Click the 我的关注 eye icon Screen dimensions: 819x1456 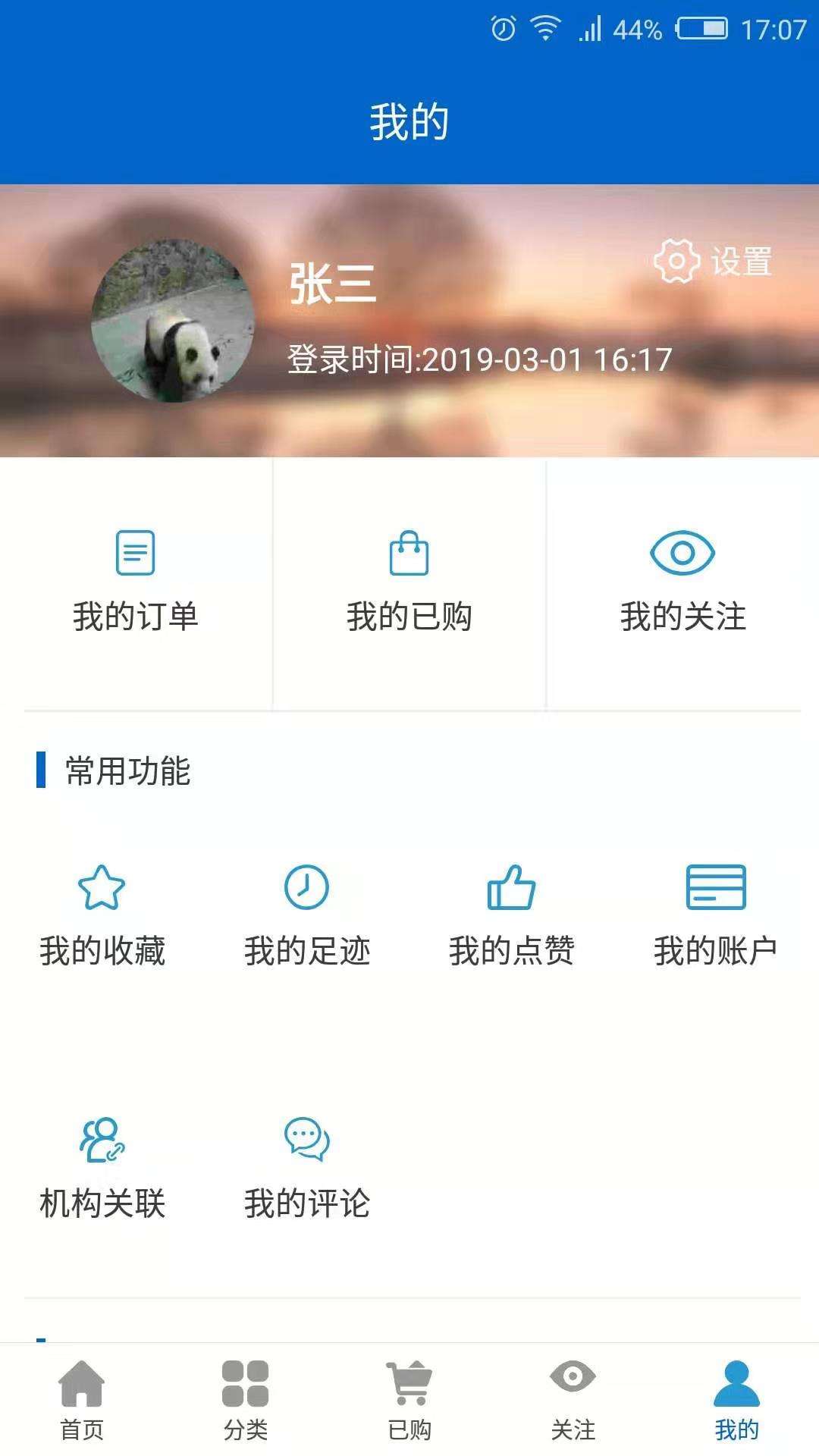point(682,554)
